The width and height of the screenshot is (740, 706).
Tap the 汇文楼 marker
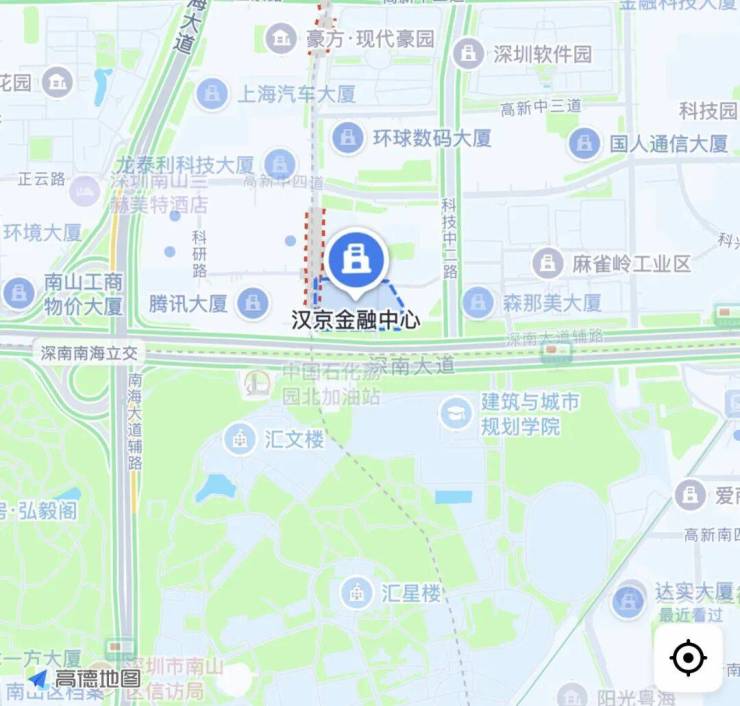pyautogui.click(x=240, y=438)
